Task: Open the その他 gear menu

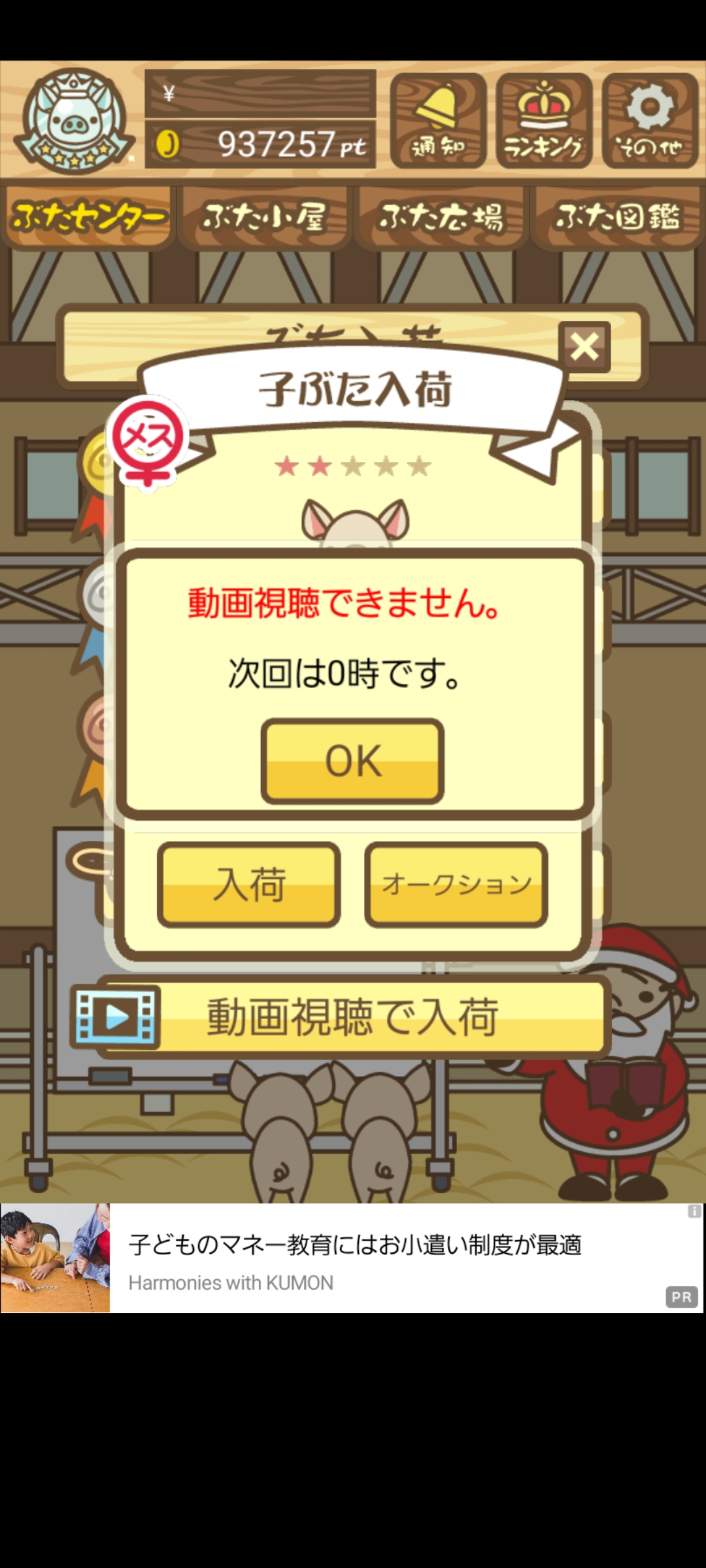Action: [650, 121]
